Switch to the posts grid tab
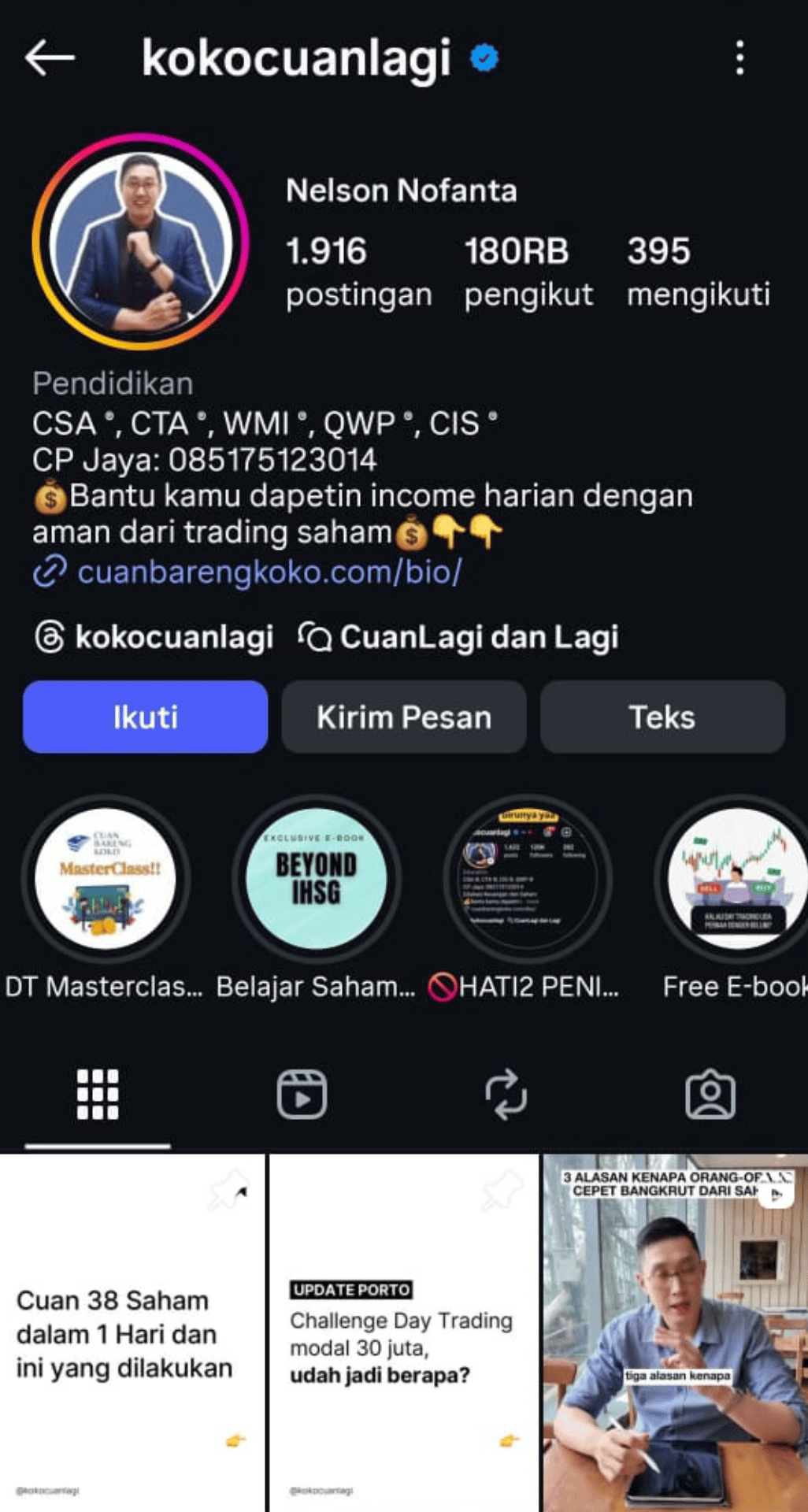This screenshot has width=808, height=1512. (x=98, y=1095)
